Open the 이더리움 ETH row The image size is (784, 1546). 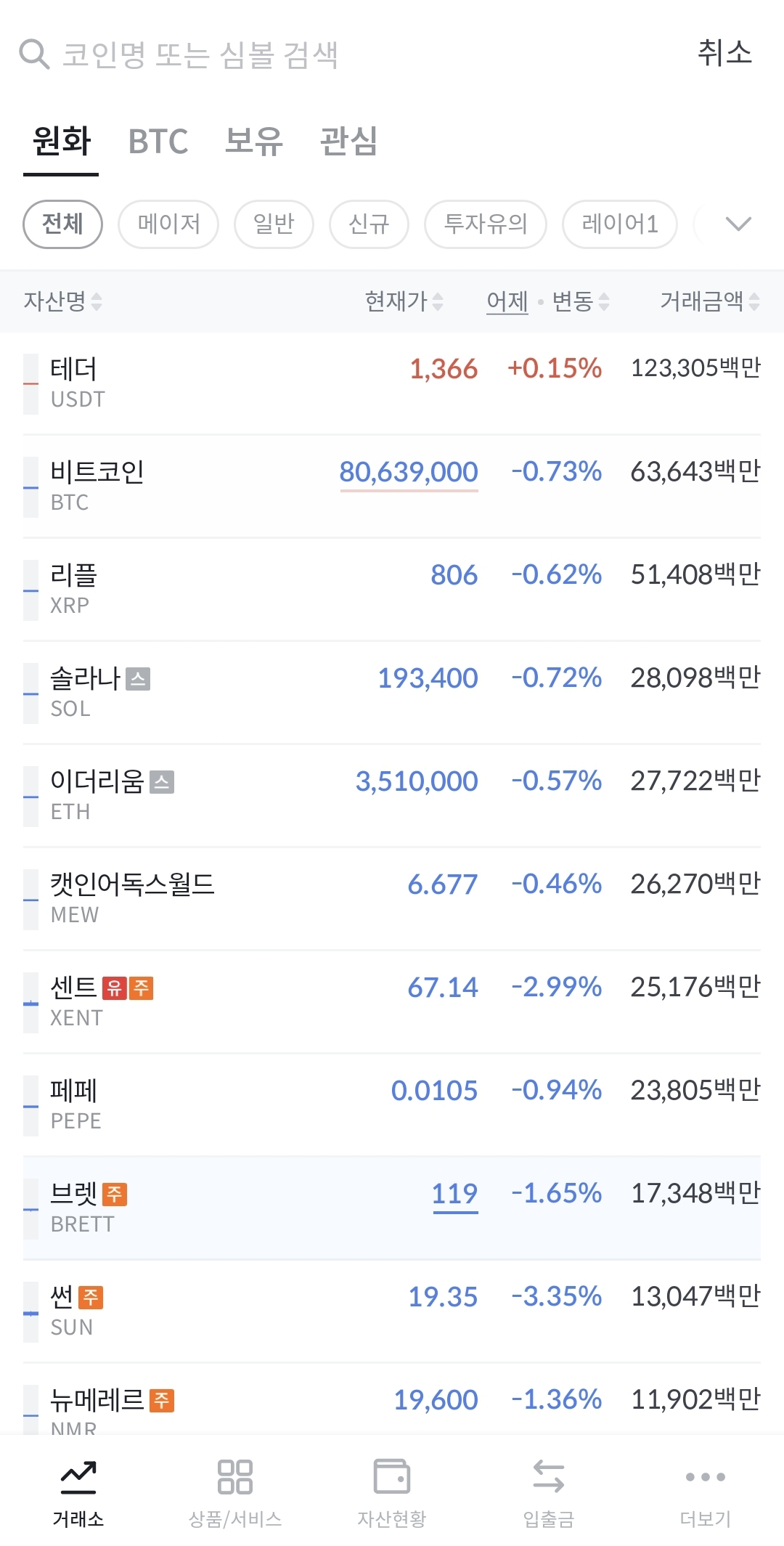(x=392, y=796)
